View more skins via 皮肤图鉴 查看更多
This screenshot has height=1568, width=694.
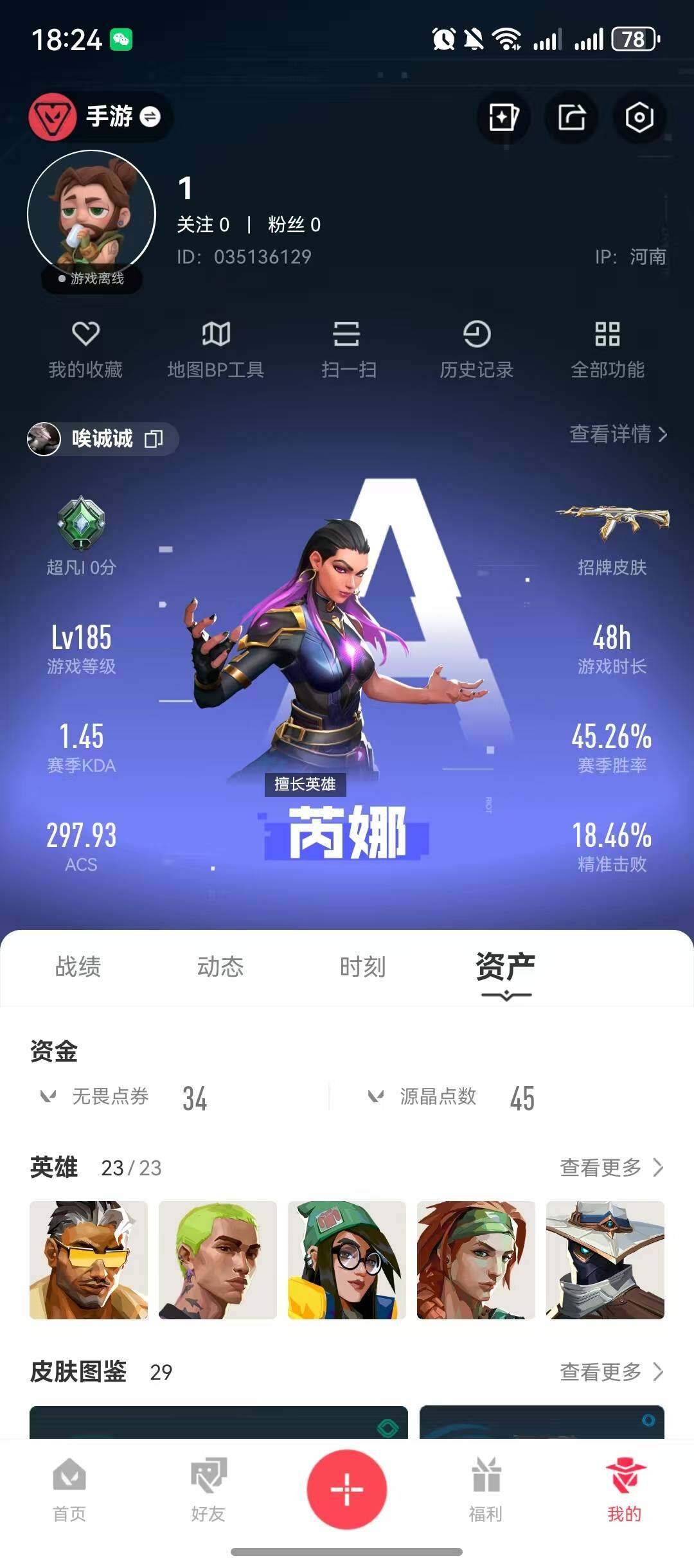coord(611,1371)
